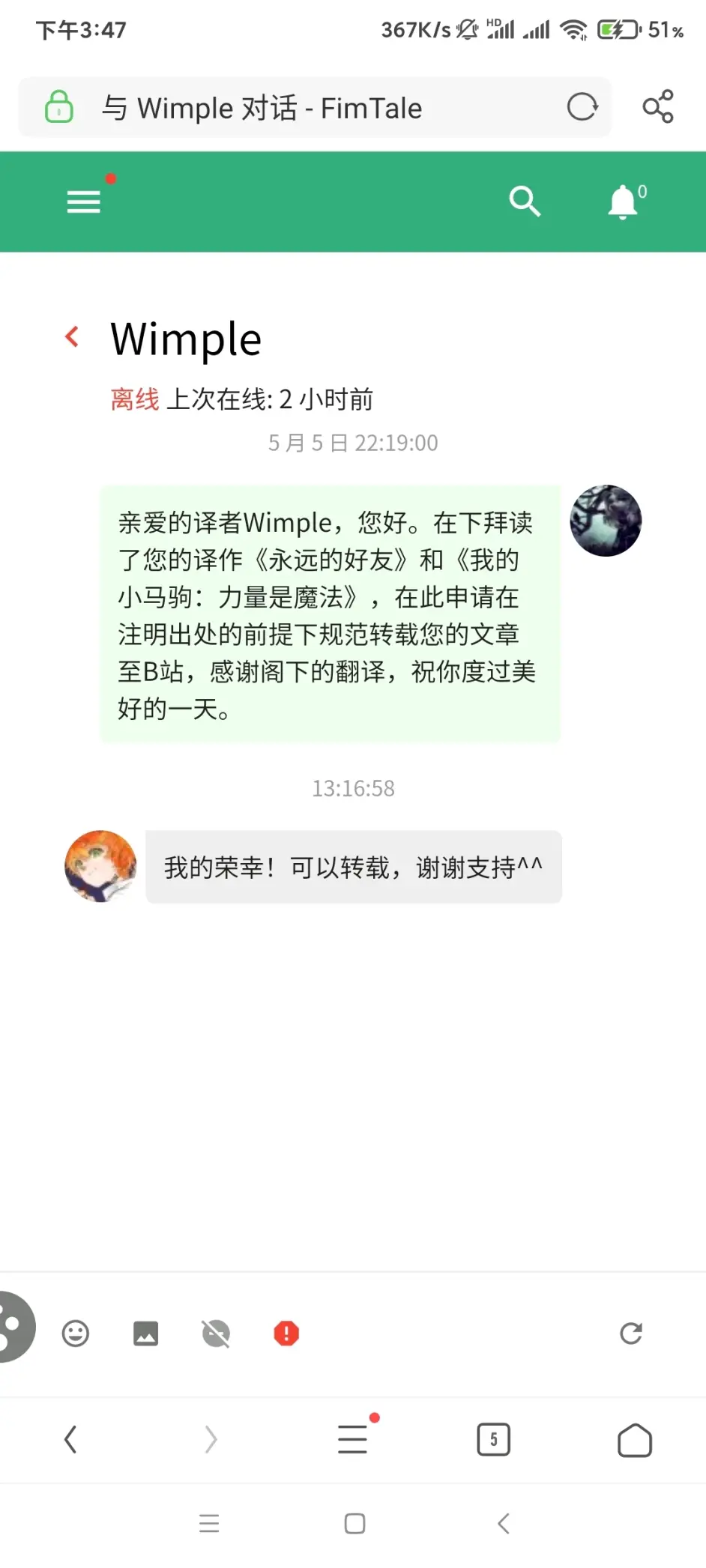Screen dimensions: 706x1568
Task: Open the notifications bell
Action: (624, 202)
